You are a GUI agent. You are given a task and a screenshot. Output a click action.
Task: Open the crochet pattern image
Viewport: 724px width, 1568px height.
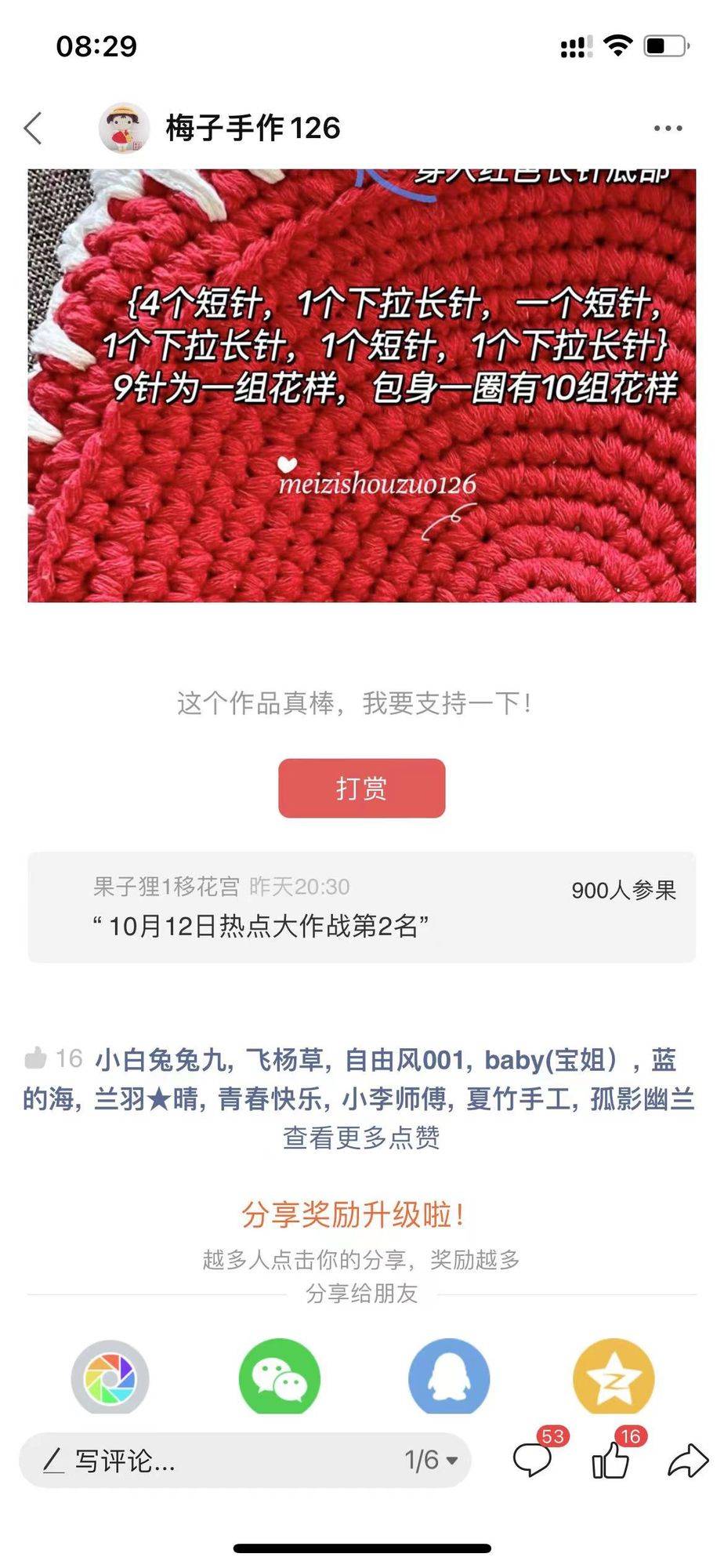pyautogui.click(x=361, y=384)
